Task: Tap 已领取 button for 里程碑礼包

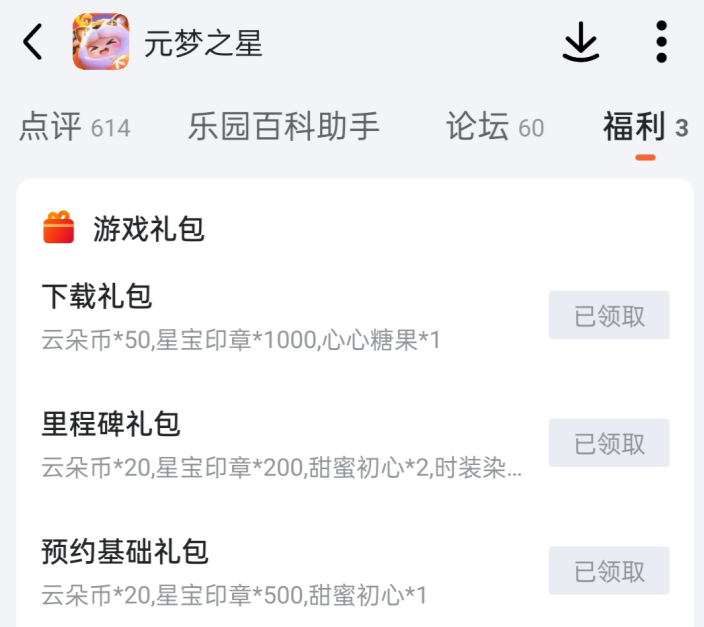Action: pyautogui.click(x=608, y=443)
